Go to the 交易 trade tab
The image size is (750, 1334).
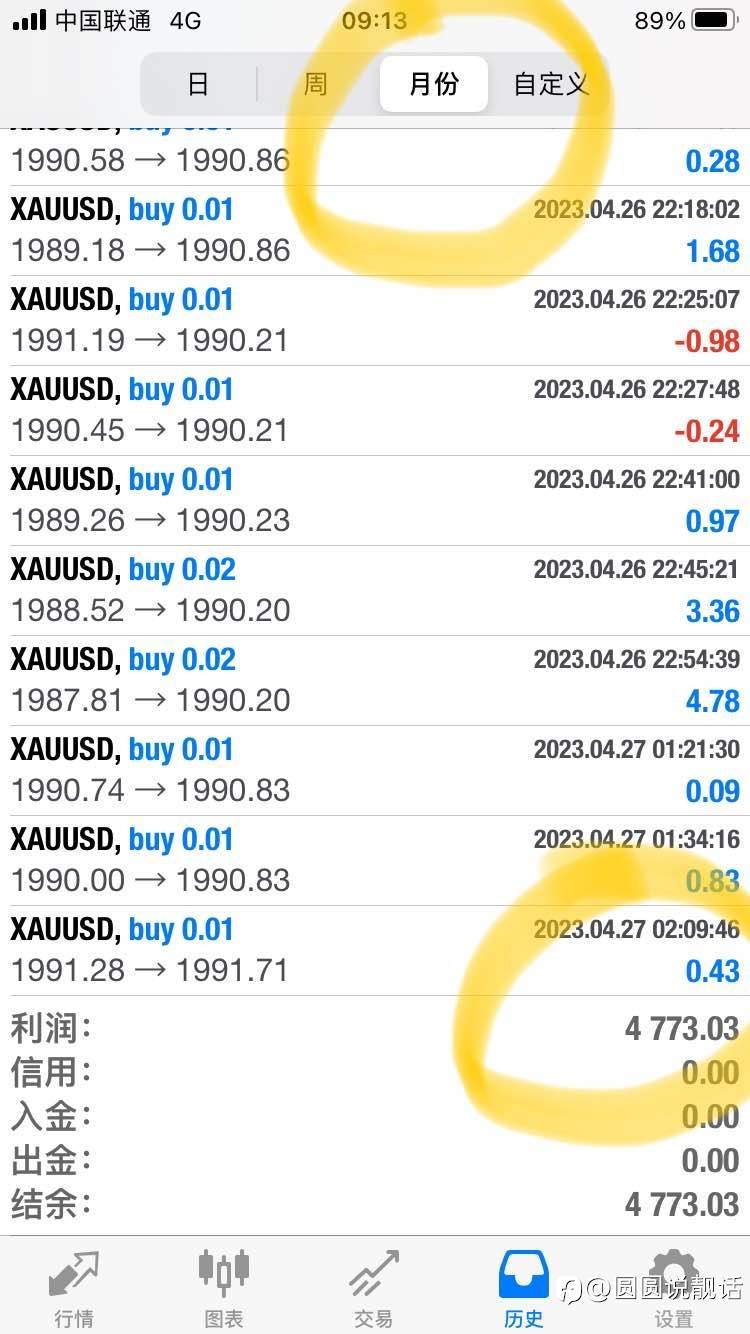click(x=374, y=1288)
